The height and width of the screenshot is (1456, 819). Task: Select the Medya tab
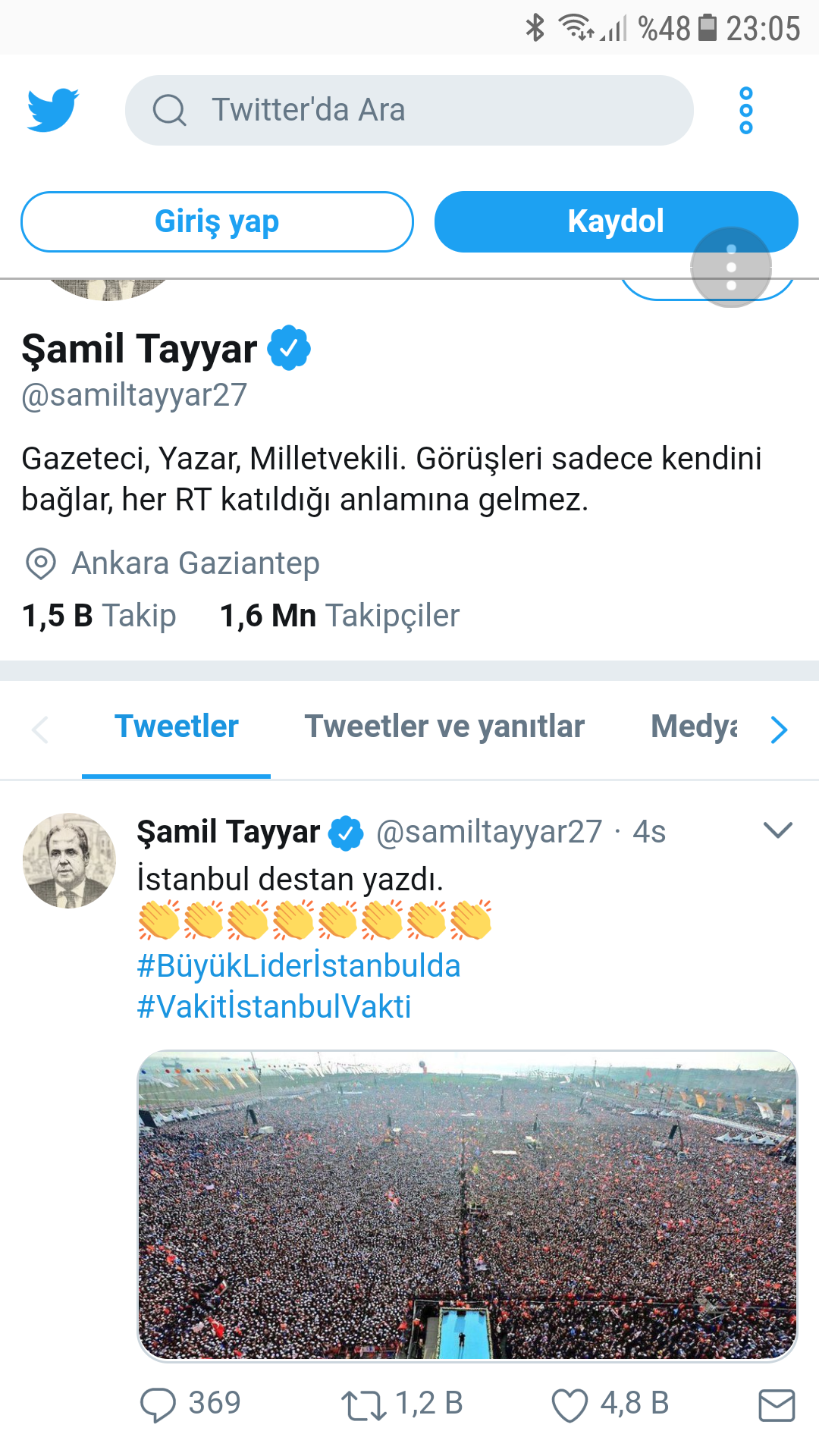[694, 726]
